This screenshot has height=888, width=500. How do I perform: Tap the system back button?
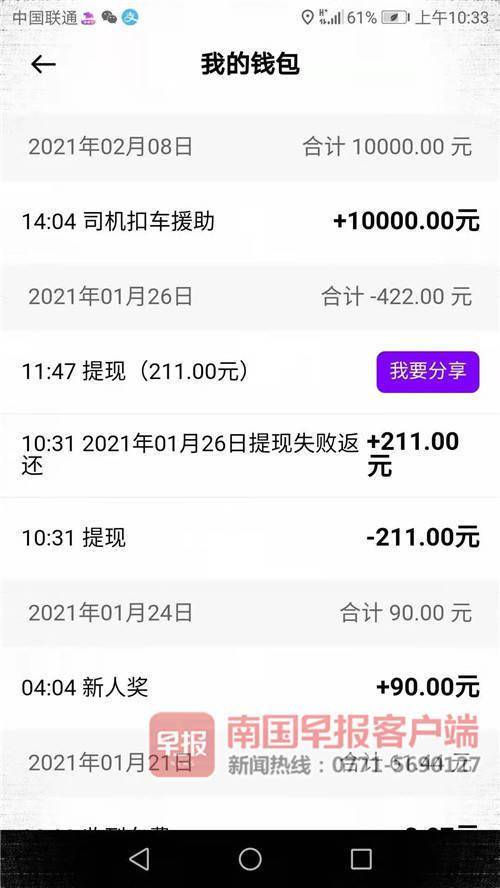coord(139,859)
